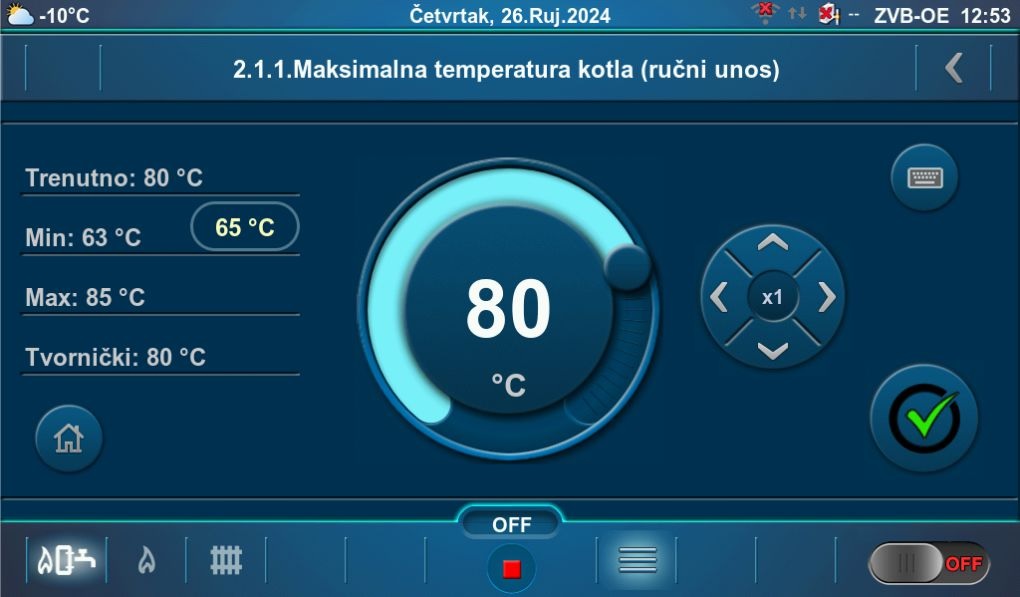Screen dimensions: 1020x597
Task: Tap the right arrow on the directional pad
Action: tap(827, 297)
